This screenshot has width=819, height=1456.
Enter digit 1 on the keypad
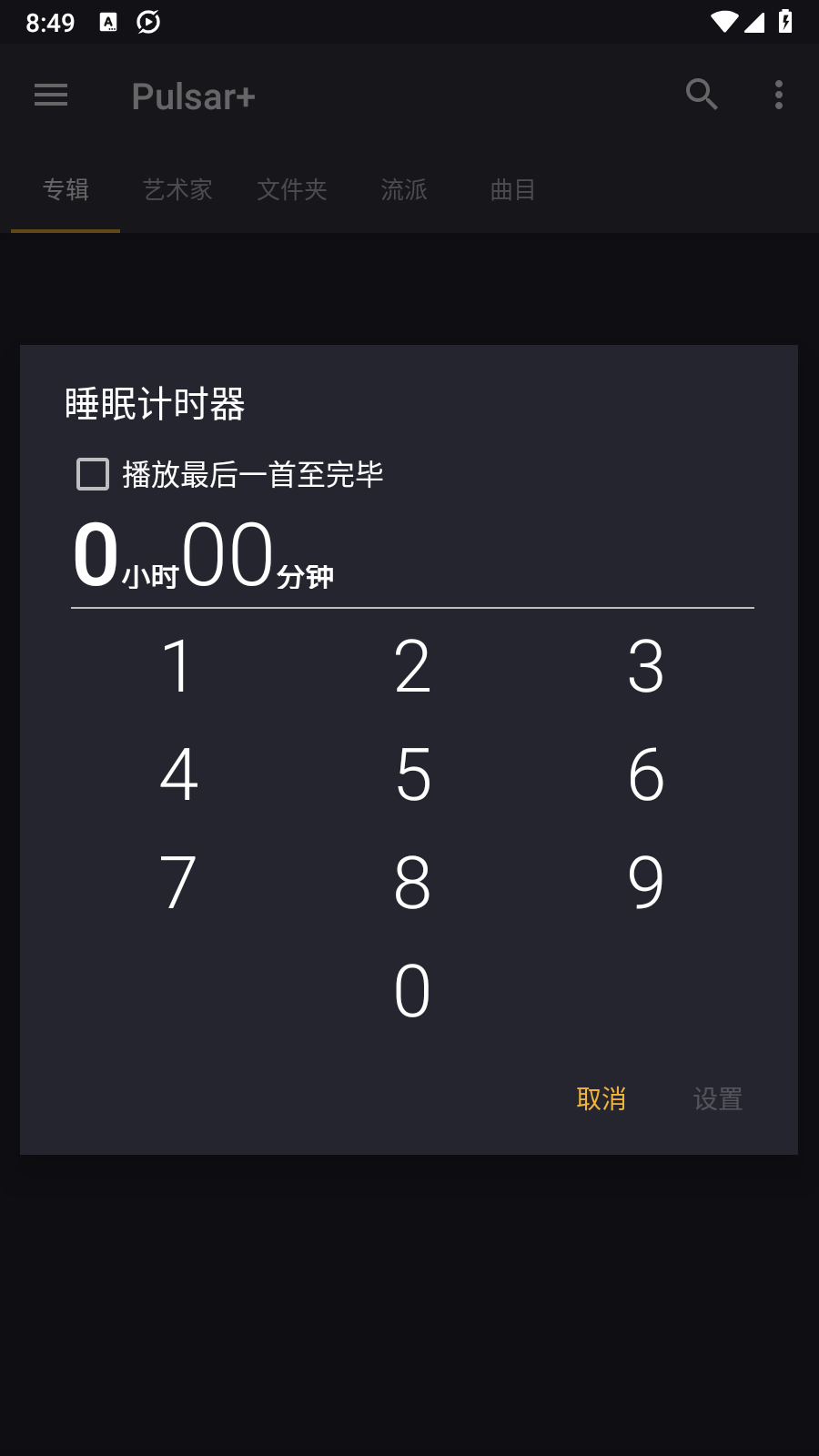click(178, 666)
